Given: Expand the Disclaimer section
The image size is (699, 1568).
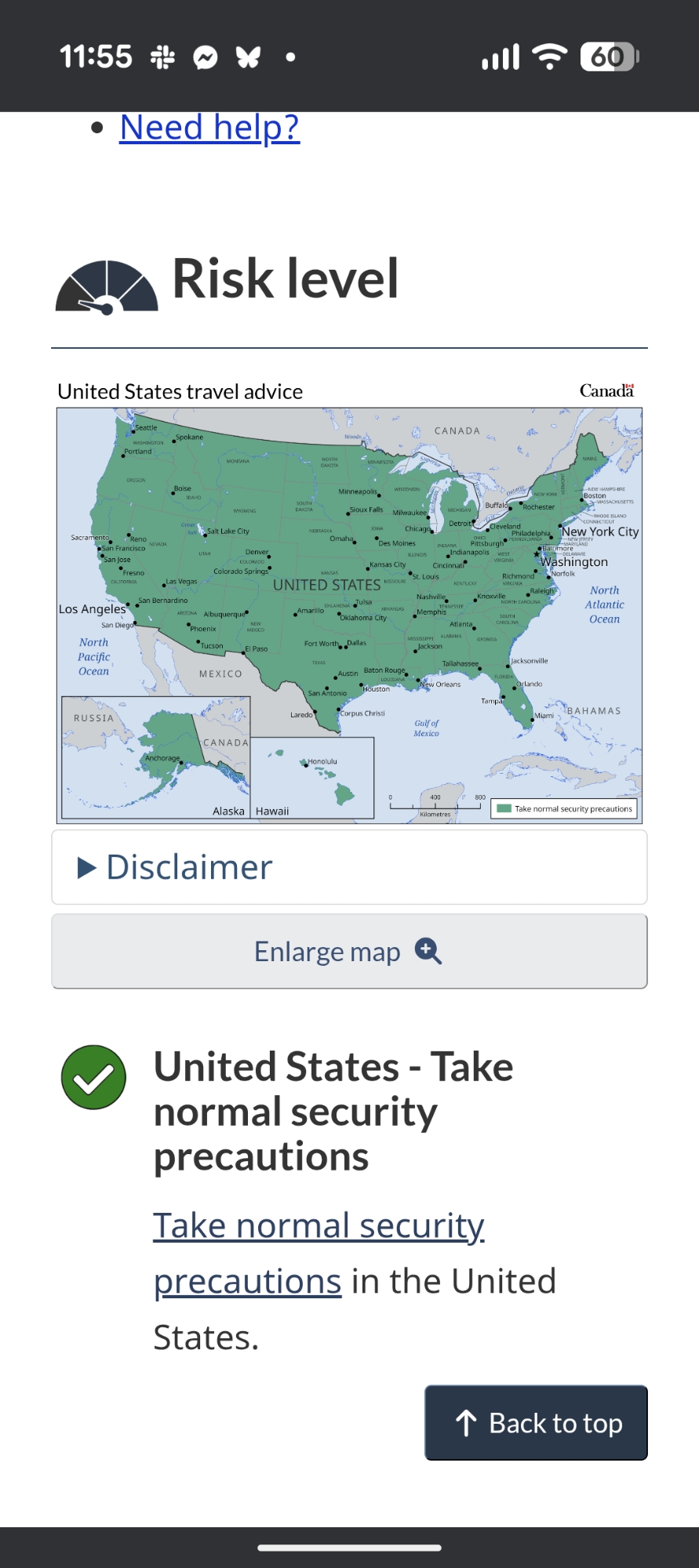Looking at the screenshot, I should pyautogui.click(x=188, y=867).
